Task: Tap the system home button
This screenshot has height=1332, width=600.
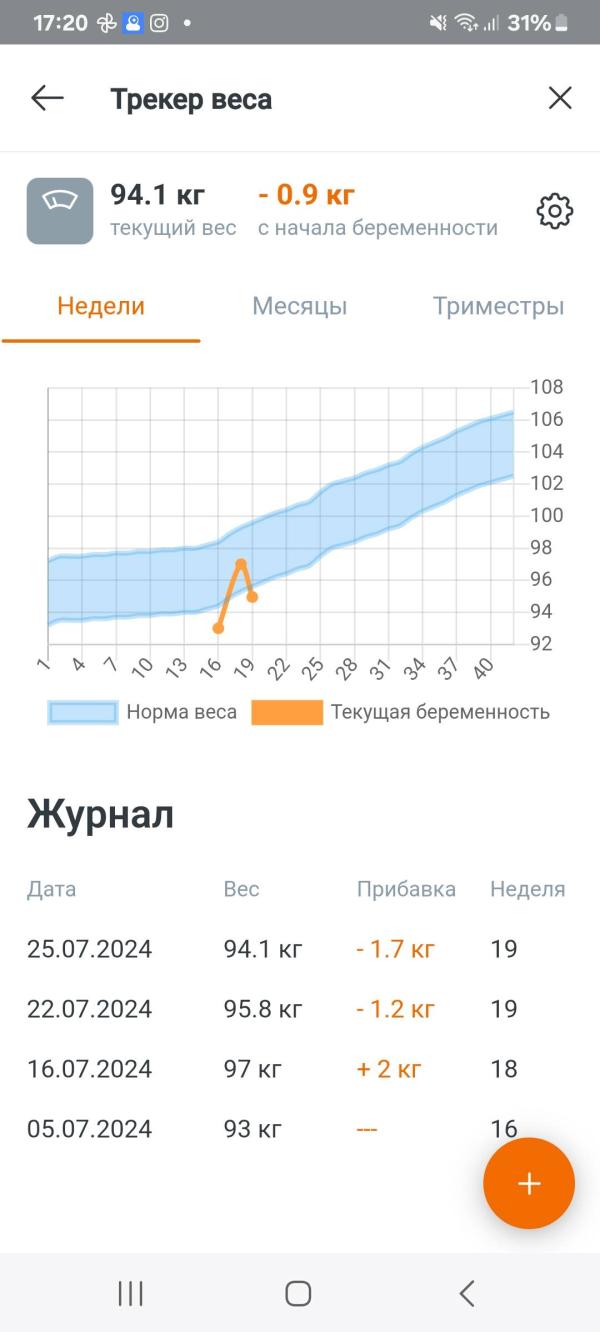Action: point(298,1293)
